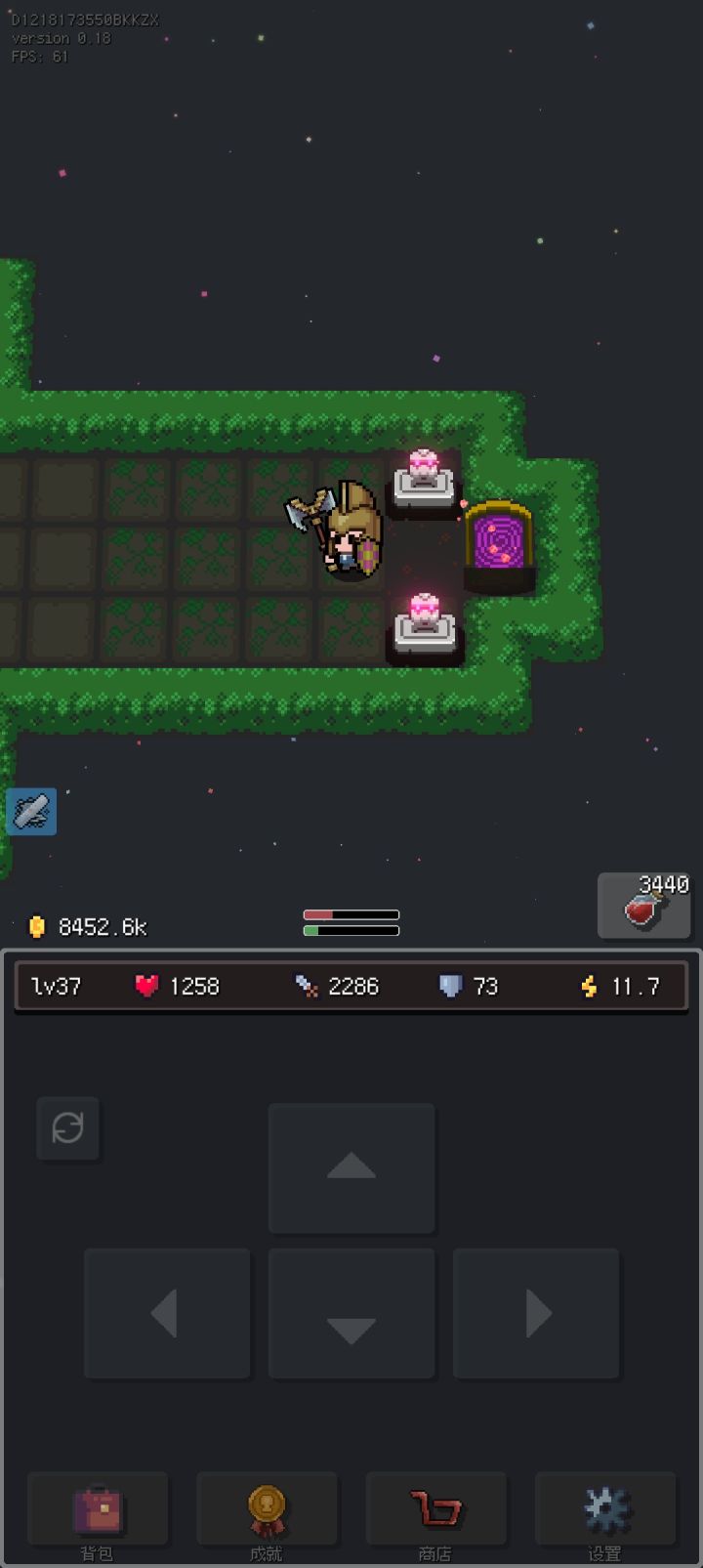Tap the lightning speed stat icon
Screen dimensions: 703x1568
[x=589, y=986]
